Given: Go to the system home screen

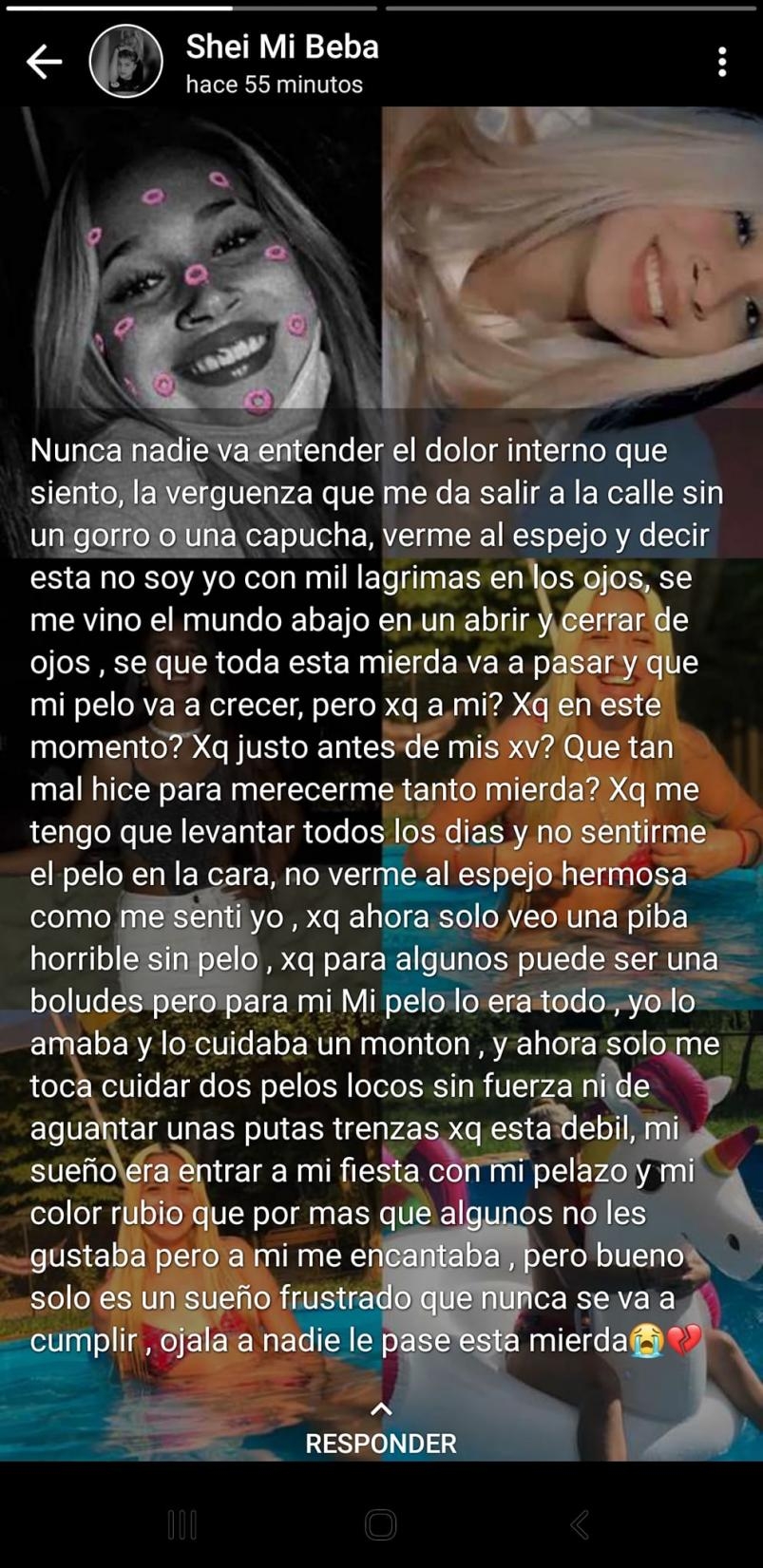Looking at the screenshot, I should [x=381, y=1524].
